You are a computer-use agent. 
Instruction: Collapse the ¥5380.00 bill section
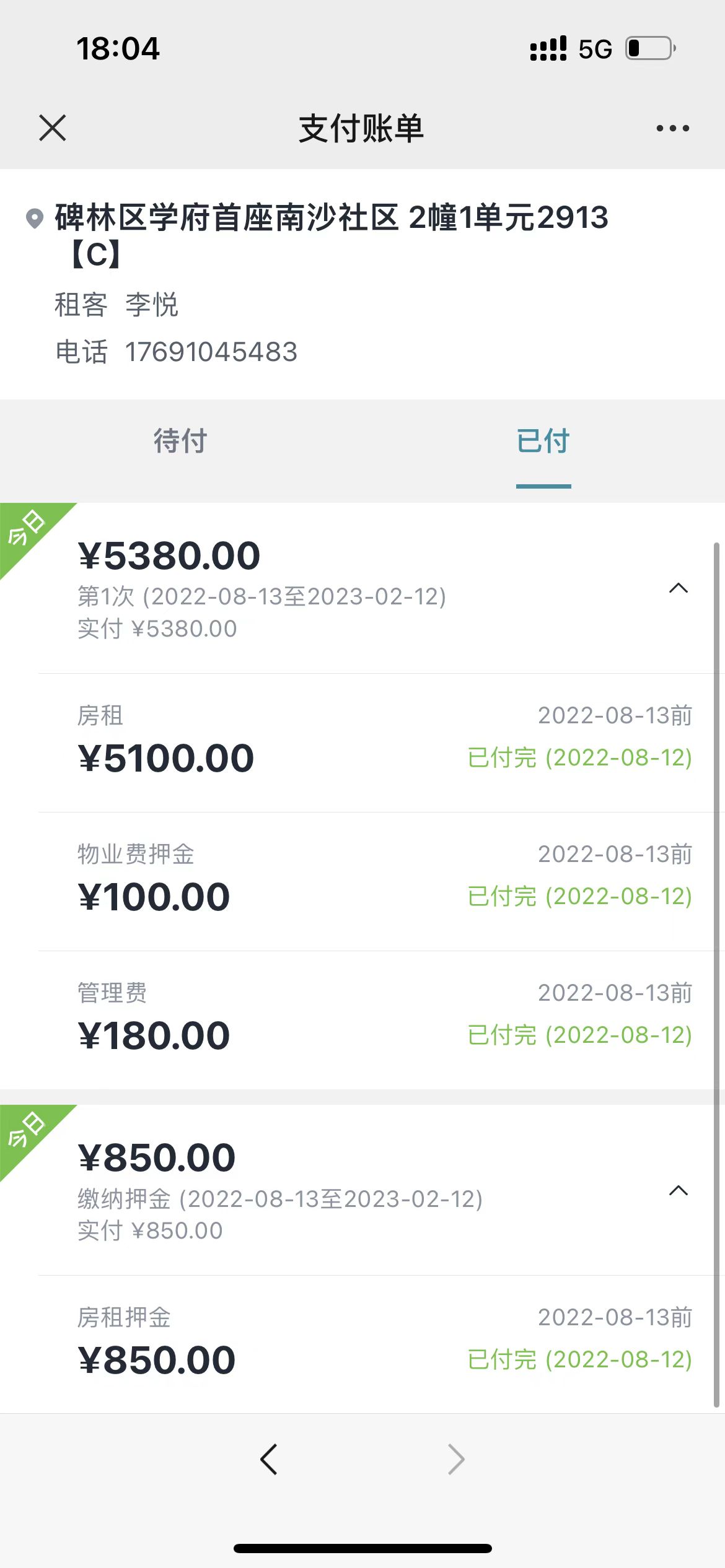[x=679, y=588]
